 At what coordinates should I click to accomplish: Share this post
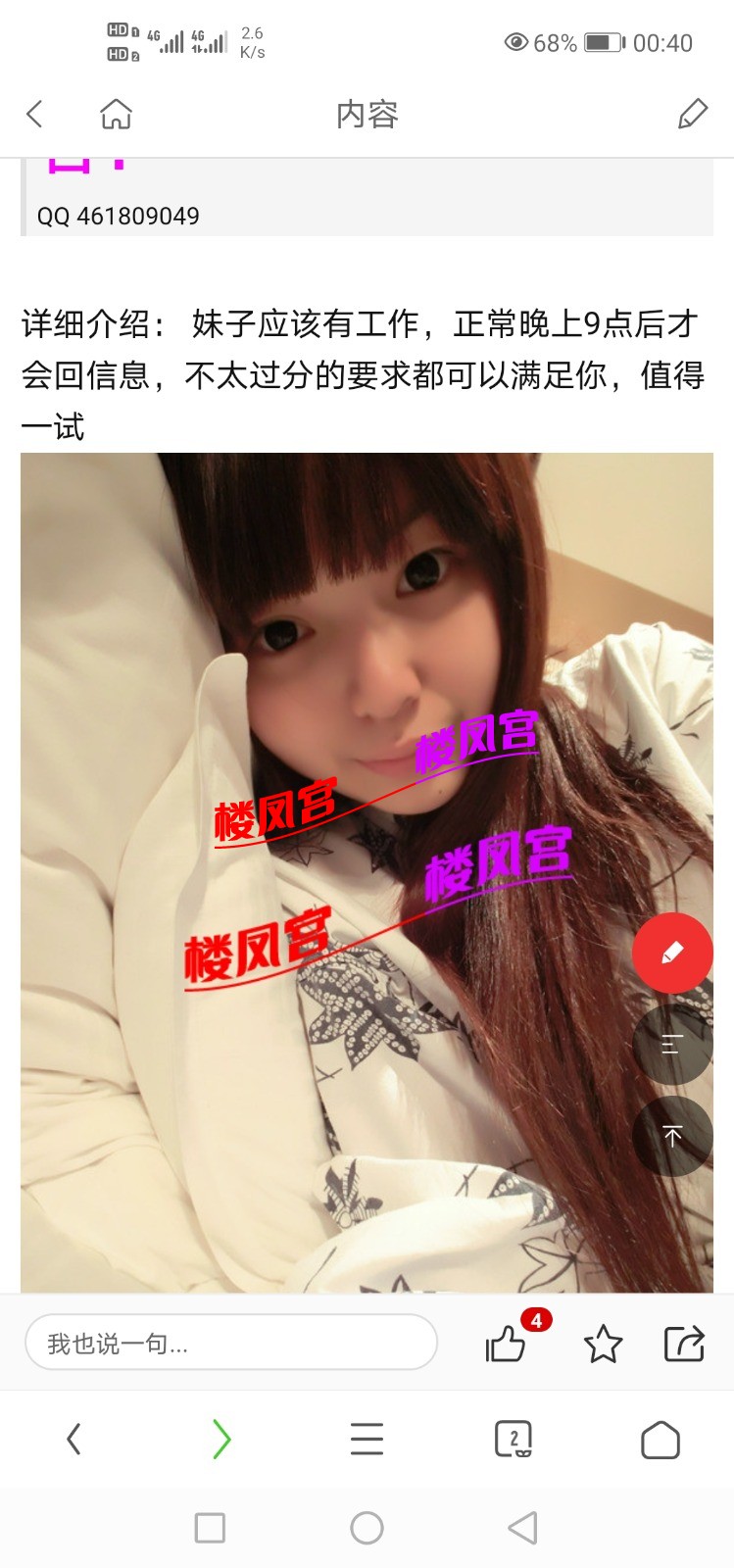(684, 1344)
